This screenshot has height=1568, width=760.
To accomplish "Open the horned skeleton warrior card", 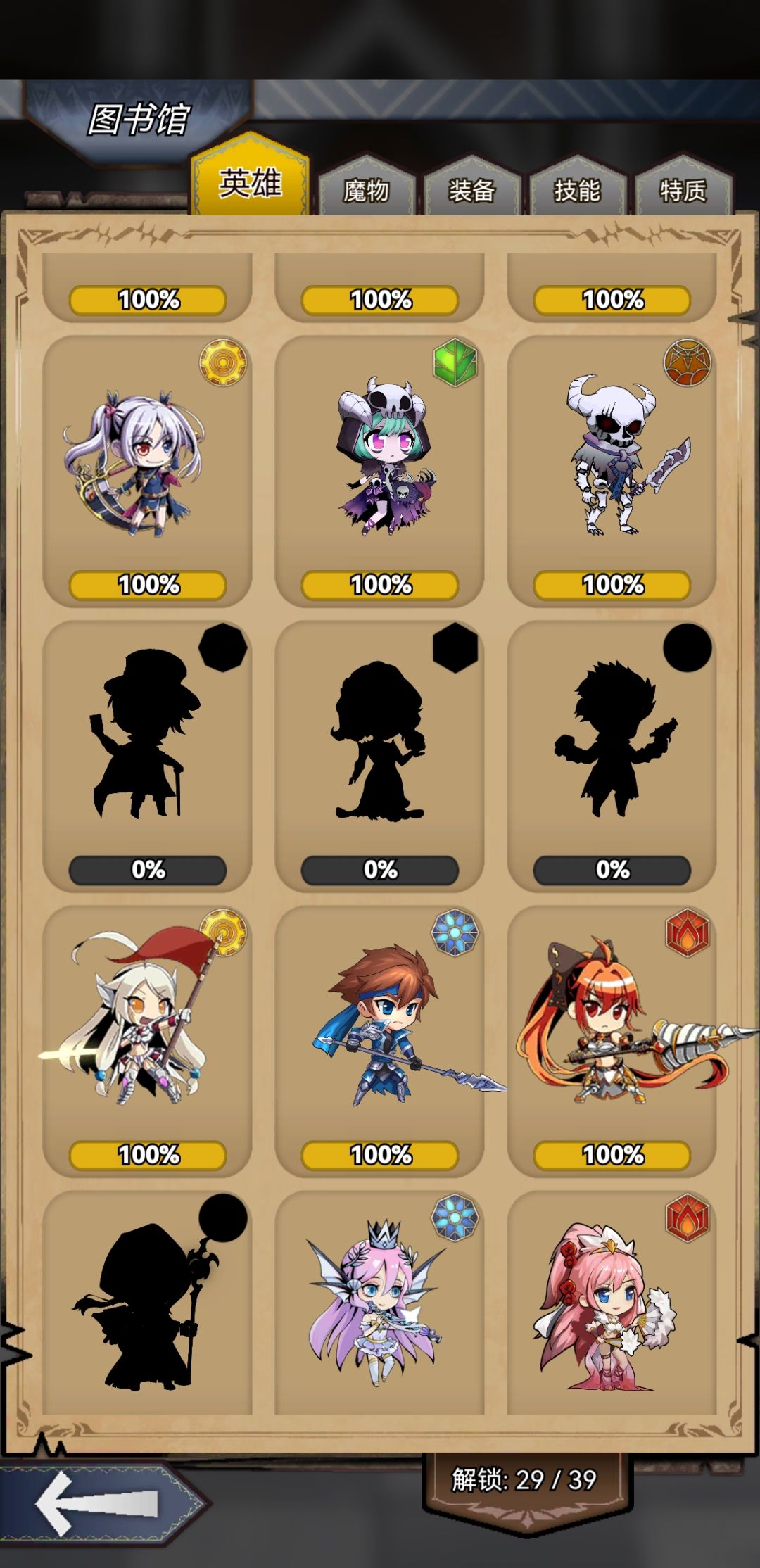I will click(612, 471).
